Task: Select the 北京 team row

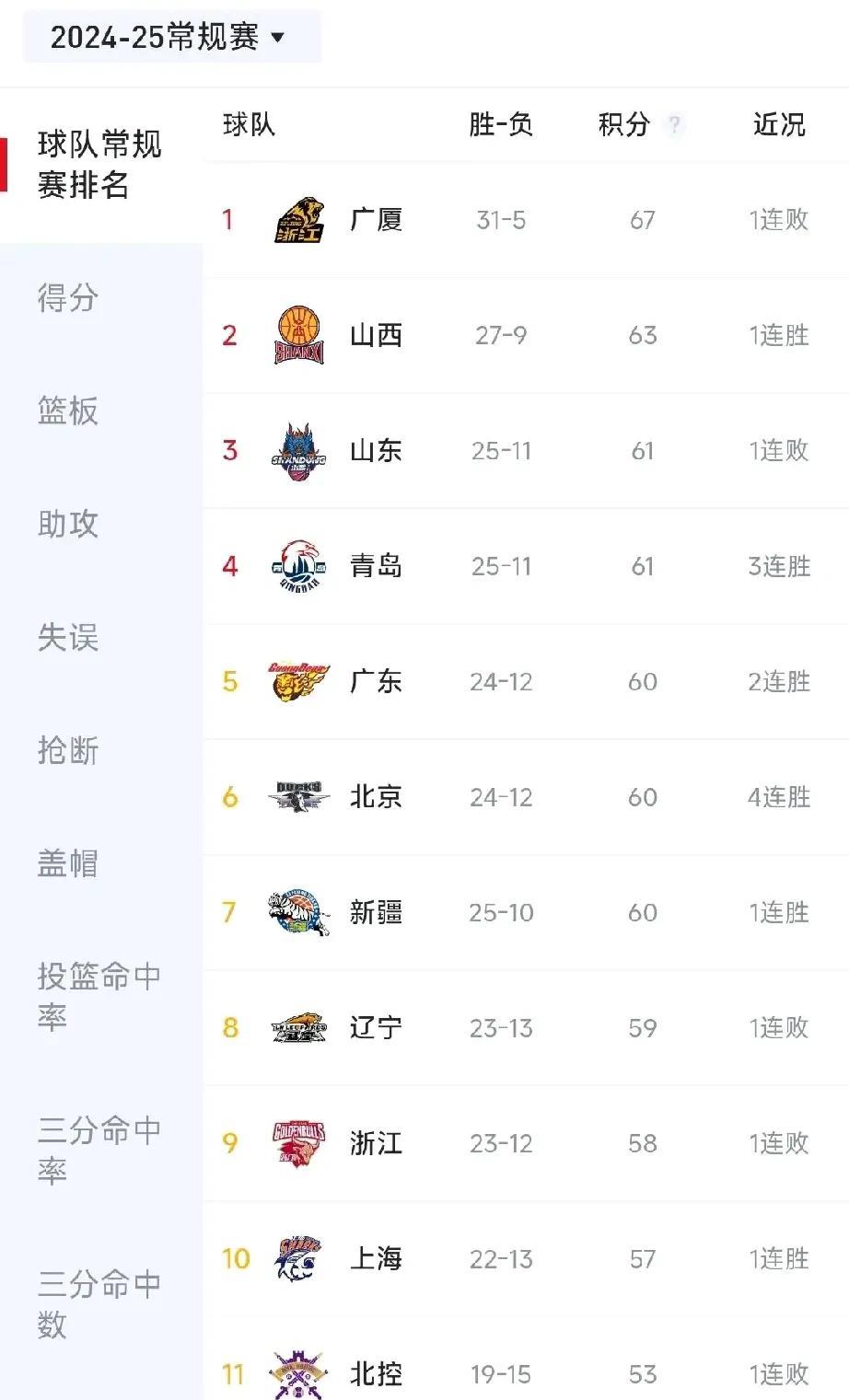Action: pyautogui.click(x=526, y=797)
